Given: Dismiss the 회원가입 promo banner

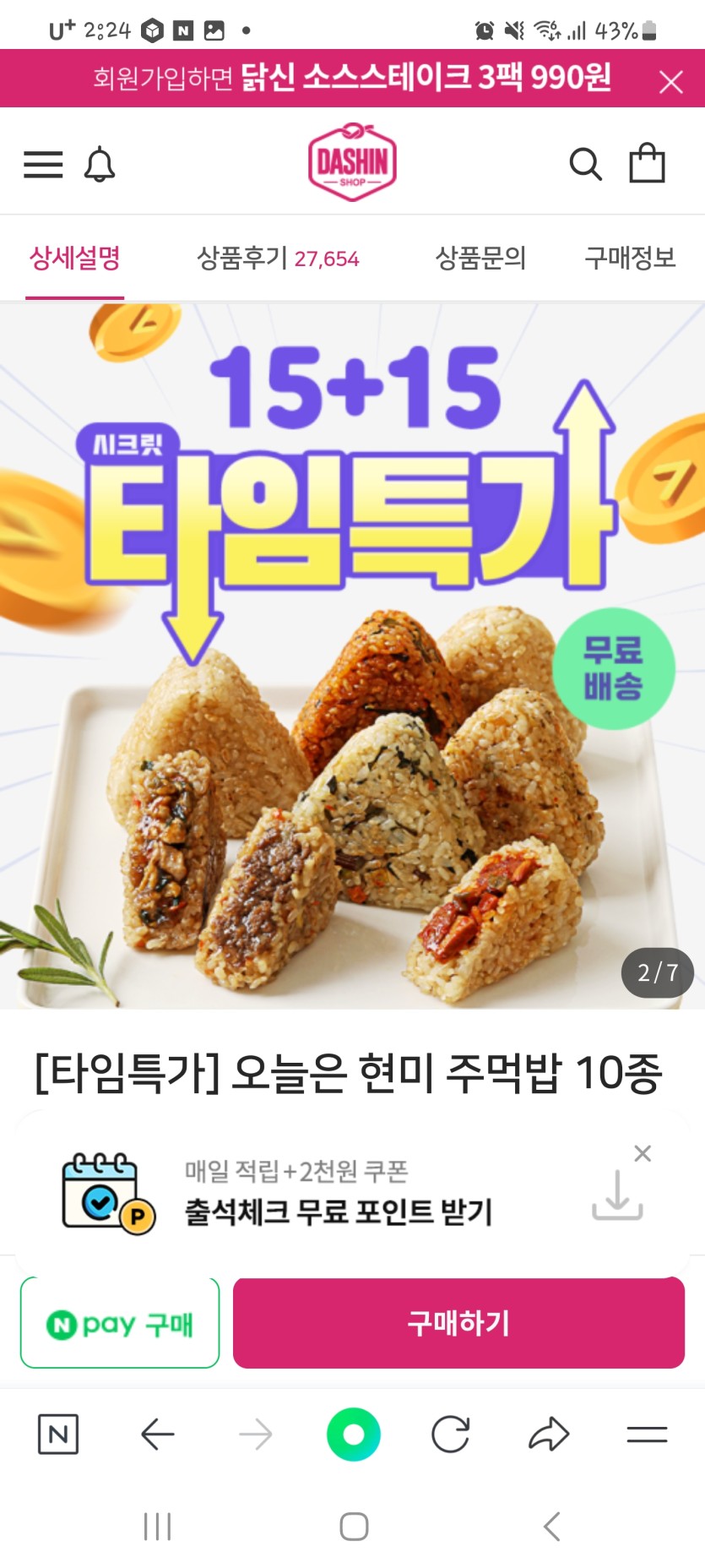Looking at the screenshot, I should coord(671,82).
